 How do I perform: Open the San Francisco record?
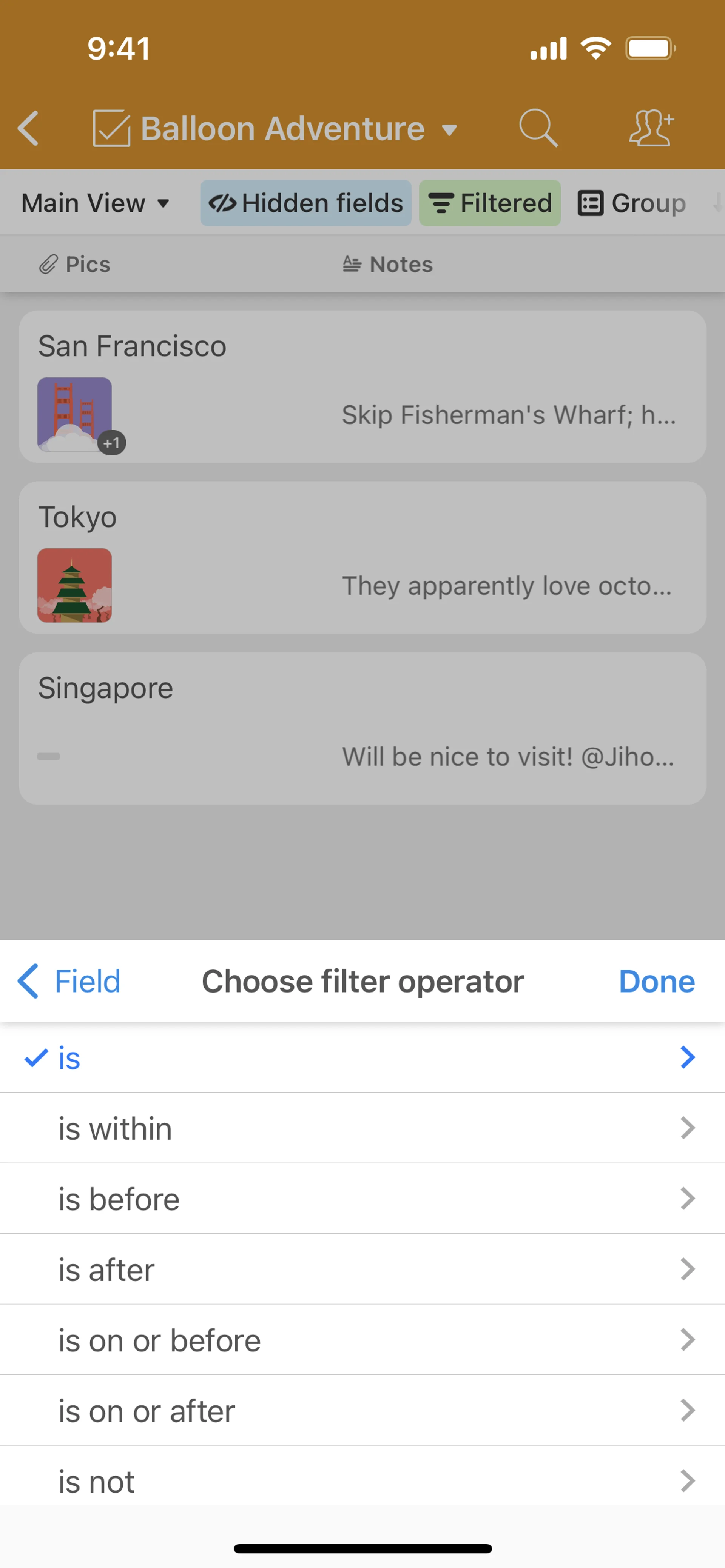[x=362, y=386]
